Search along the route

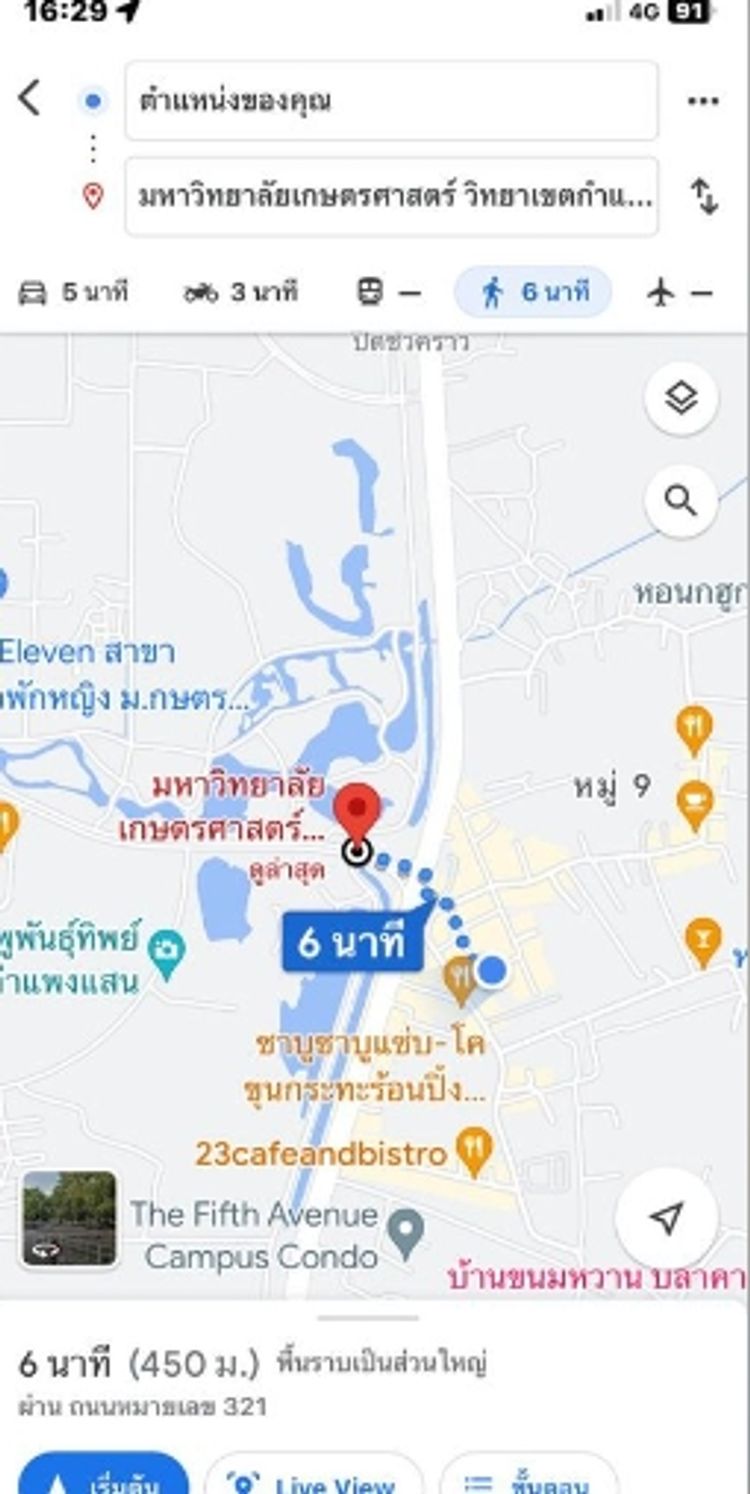pyautogui.click(x=681, y=500)
